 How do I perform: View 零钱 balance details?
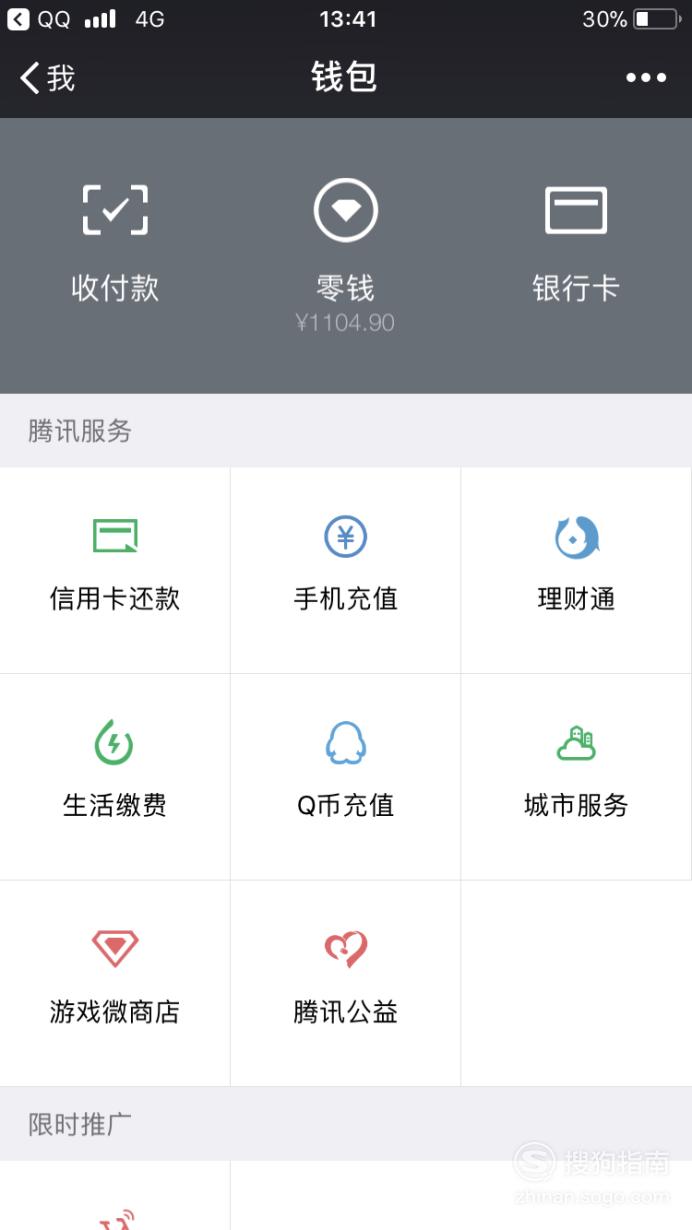[x=345, y=256]
